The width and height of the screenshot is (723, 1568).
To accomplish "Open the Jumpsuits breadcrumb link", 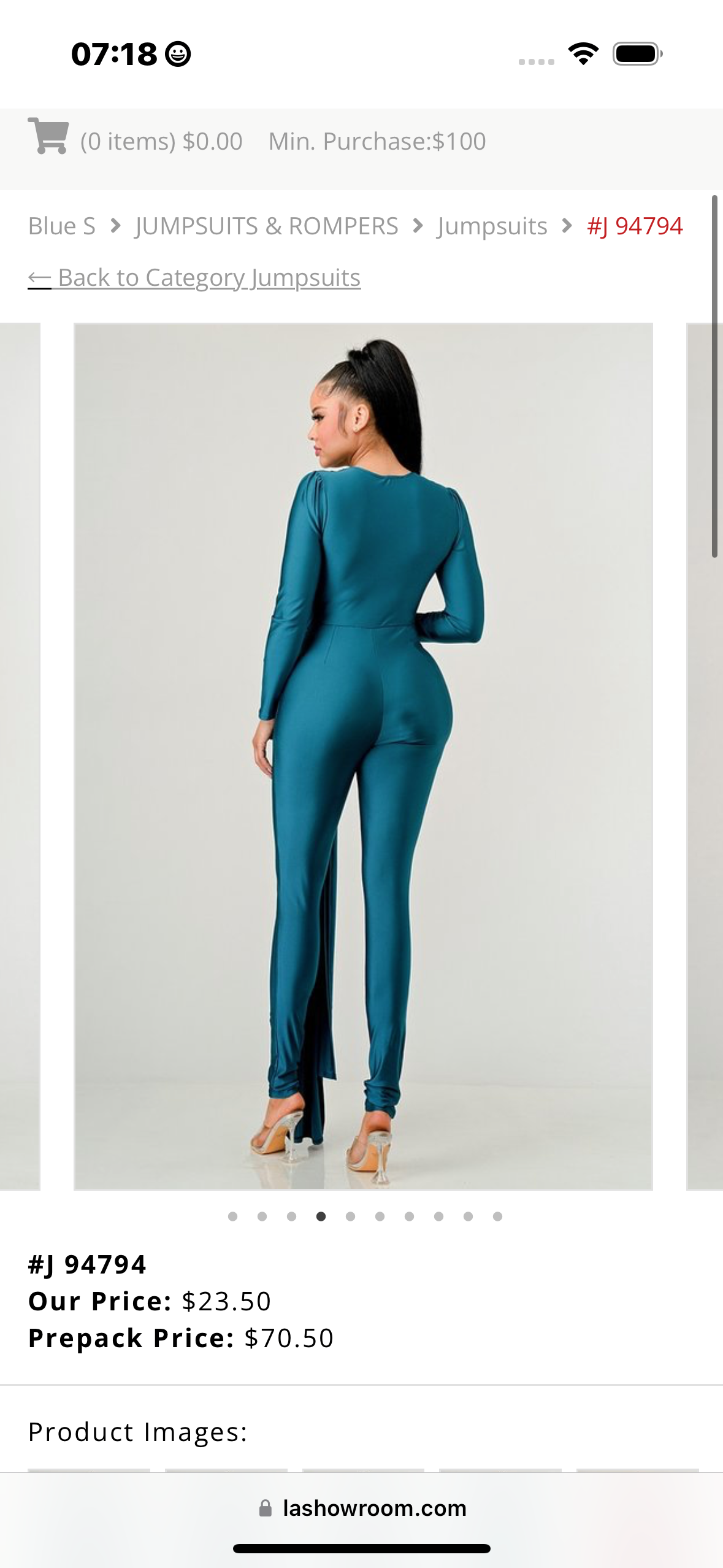I will point(492,226).
